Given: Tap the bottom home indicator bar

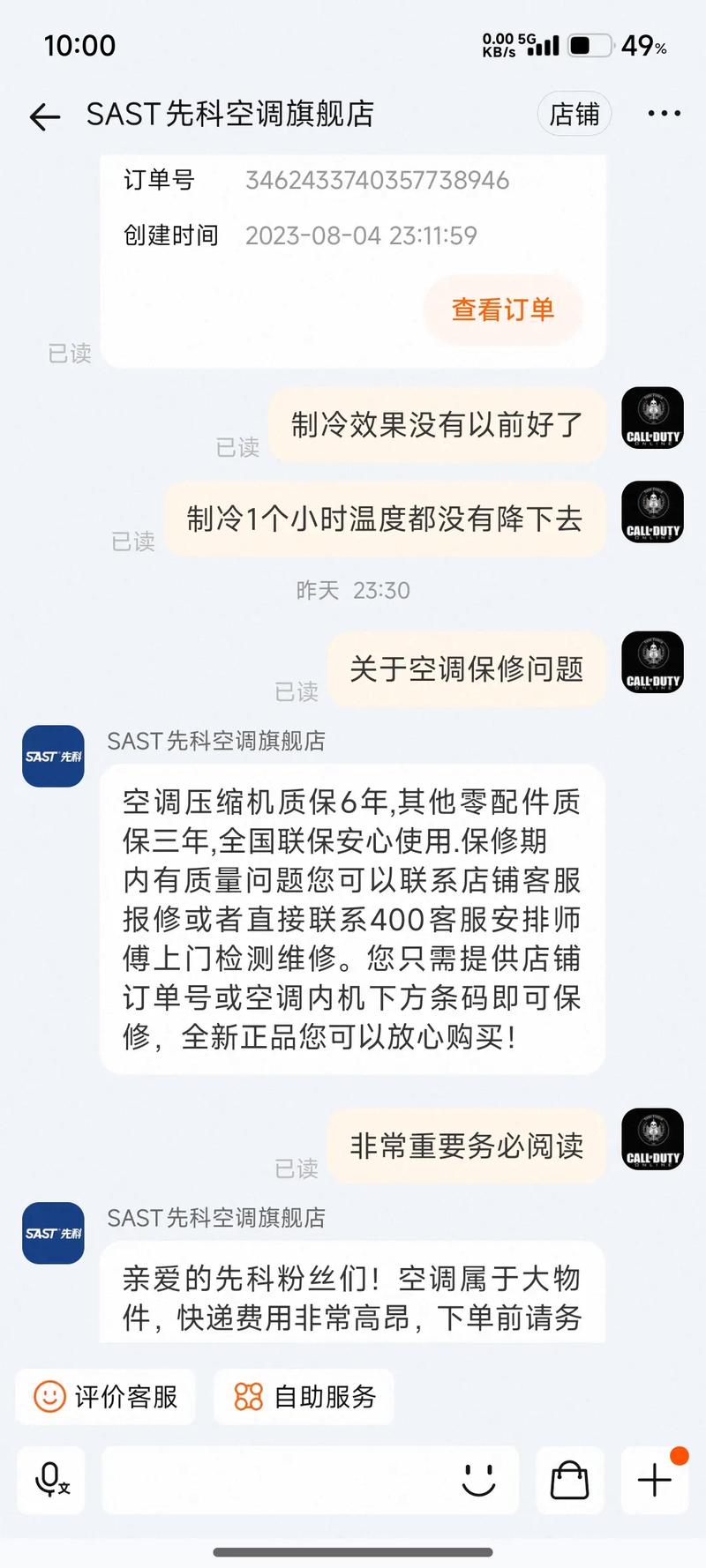Looking at the screenshot, I should (353, 1551).
